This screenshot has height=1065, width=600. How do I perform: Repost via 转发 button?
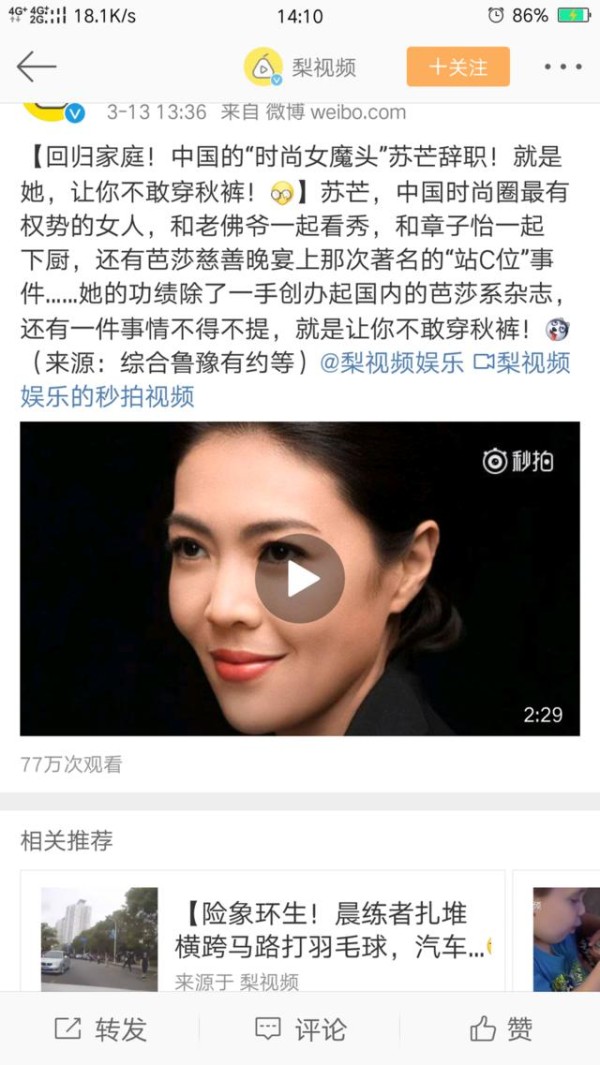point(100,1029)
